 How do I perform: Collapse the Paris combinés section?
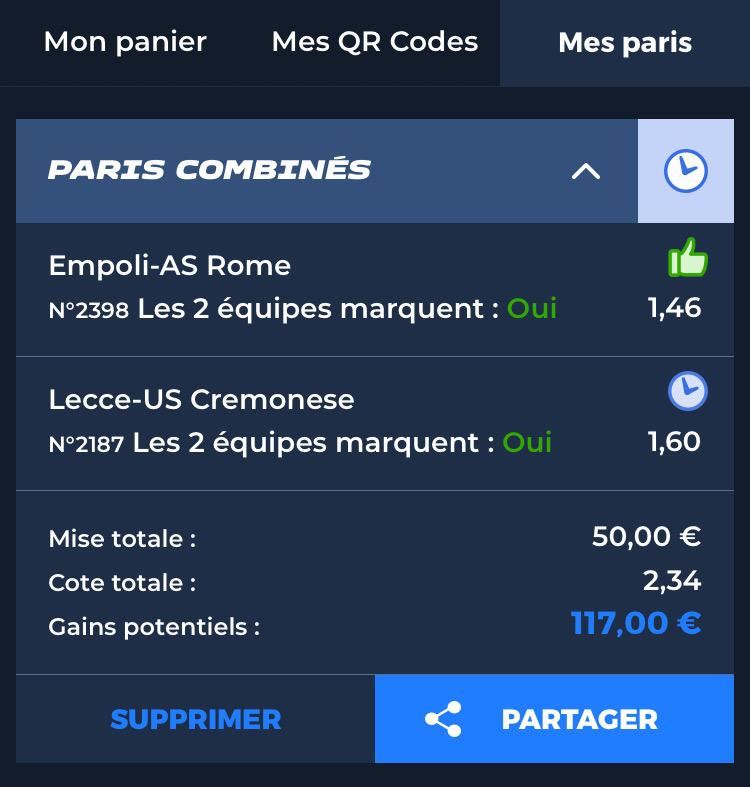586,171
